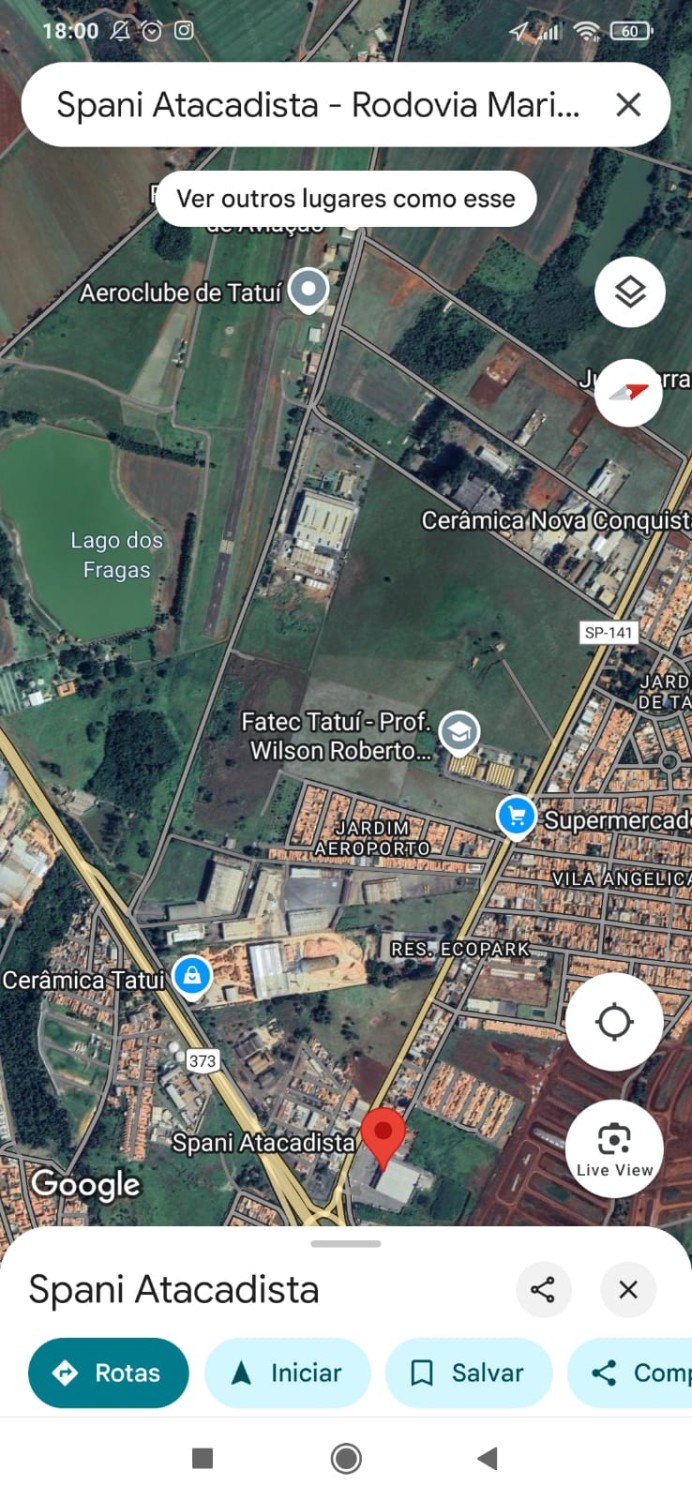
Task: Go back with system back button
Action: (487, 1459)
